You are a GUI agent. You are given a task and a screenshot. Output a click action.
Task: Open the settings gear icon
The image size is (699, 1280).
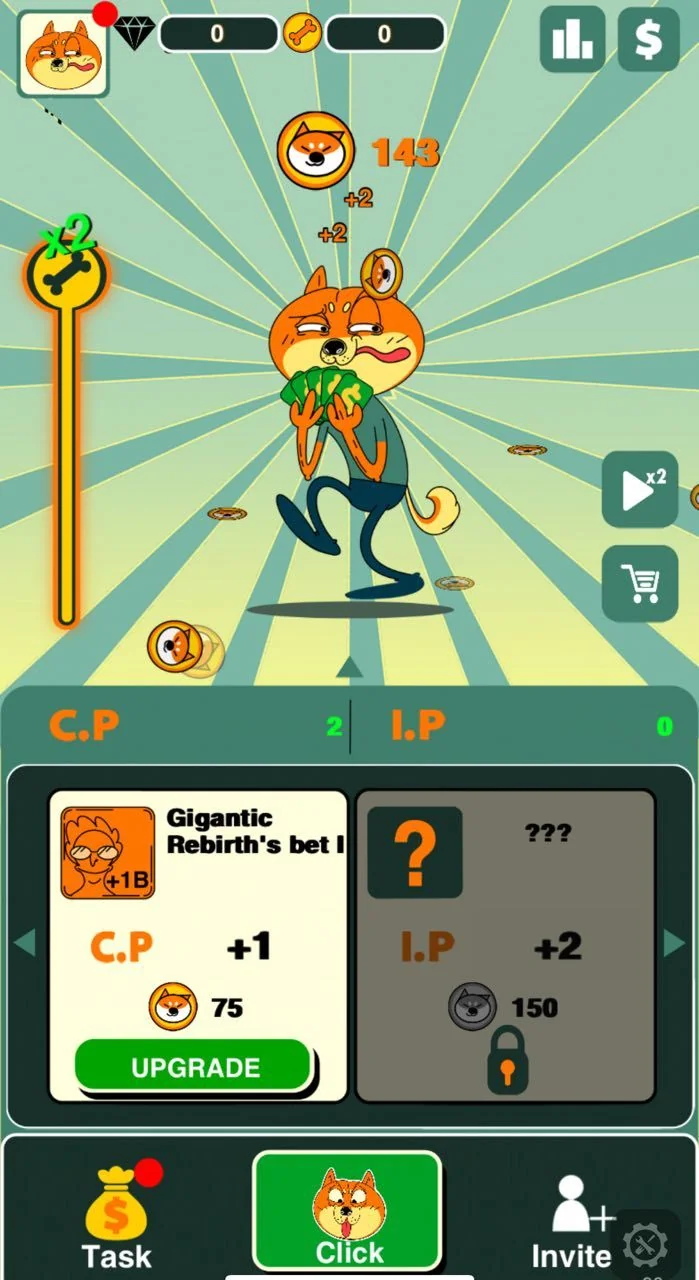[645, 1245]
